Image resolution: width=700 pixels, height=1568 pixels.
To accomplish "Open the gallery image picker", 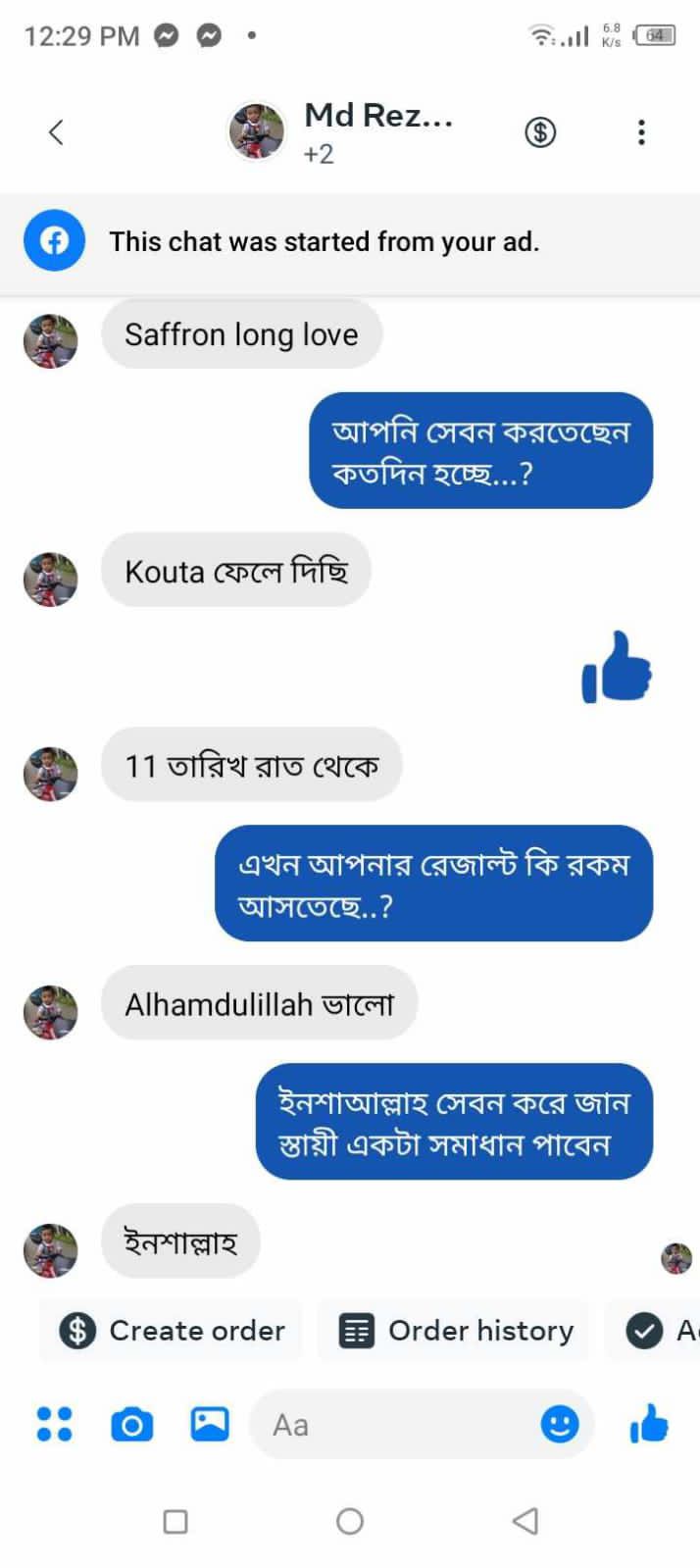I will click(x=210, y=1424).
